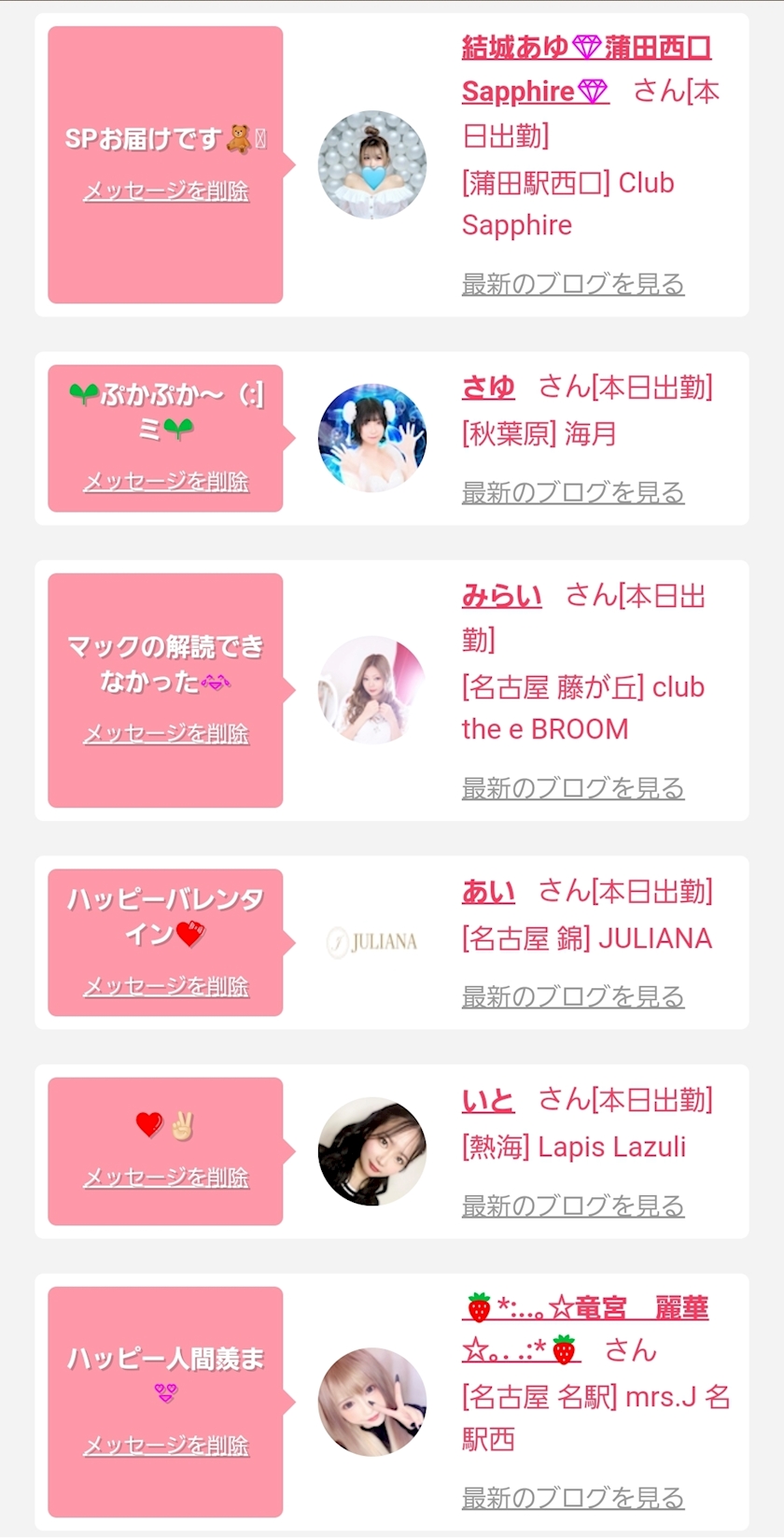
Task: Delete the ハッピー人間羨ま message
Action: pyautogui.click(x=166, y=1445)
